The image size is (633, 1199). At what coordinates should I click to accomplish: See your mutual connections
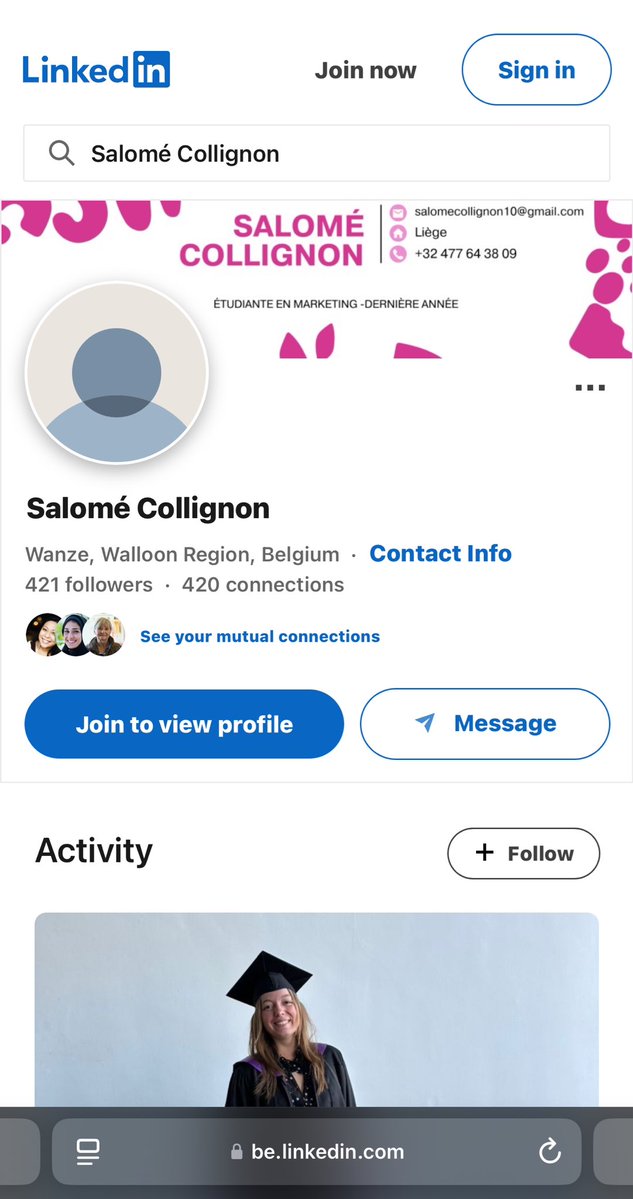259,636
